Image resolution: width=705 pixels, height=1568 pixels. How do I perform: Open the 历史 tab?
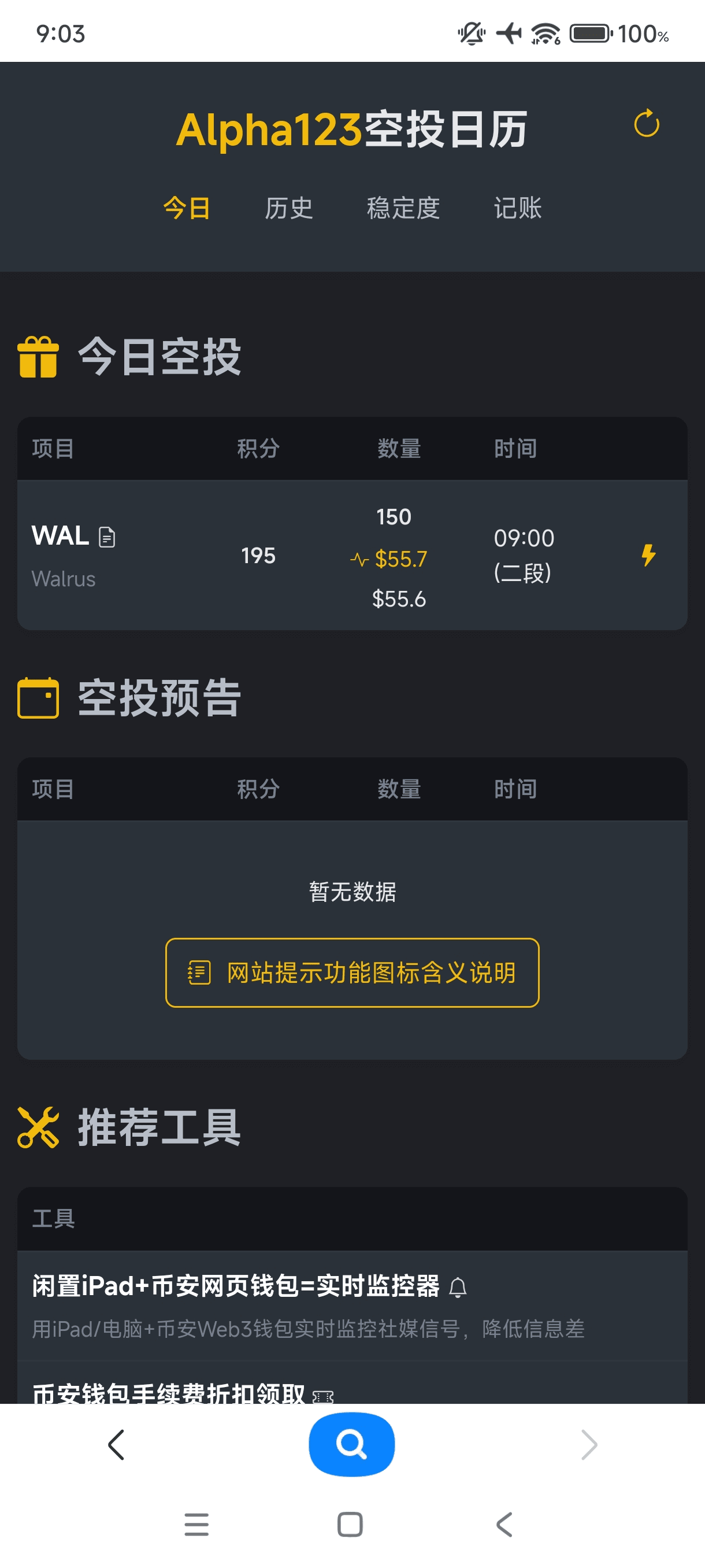click(288, 208)
